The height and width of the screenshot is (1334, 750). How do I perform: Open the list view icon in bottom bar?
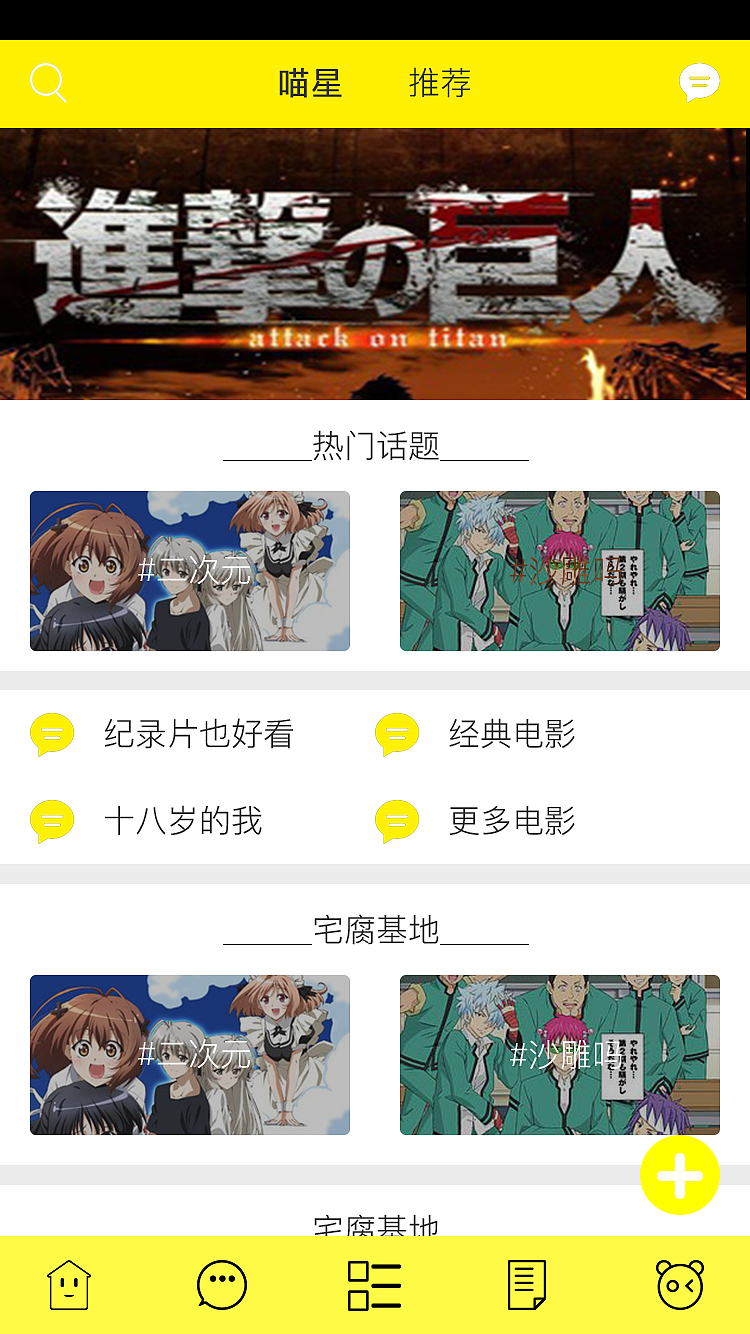[373, 1284]
